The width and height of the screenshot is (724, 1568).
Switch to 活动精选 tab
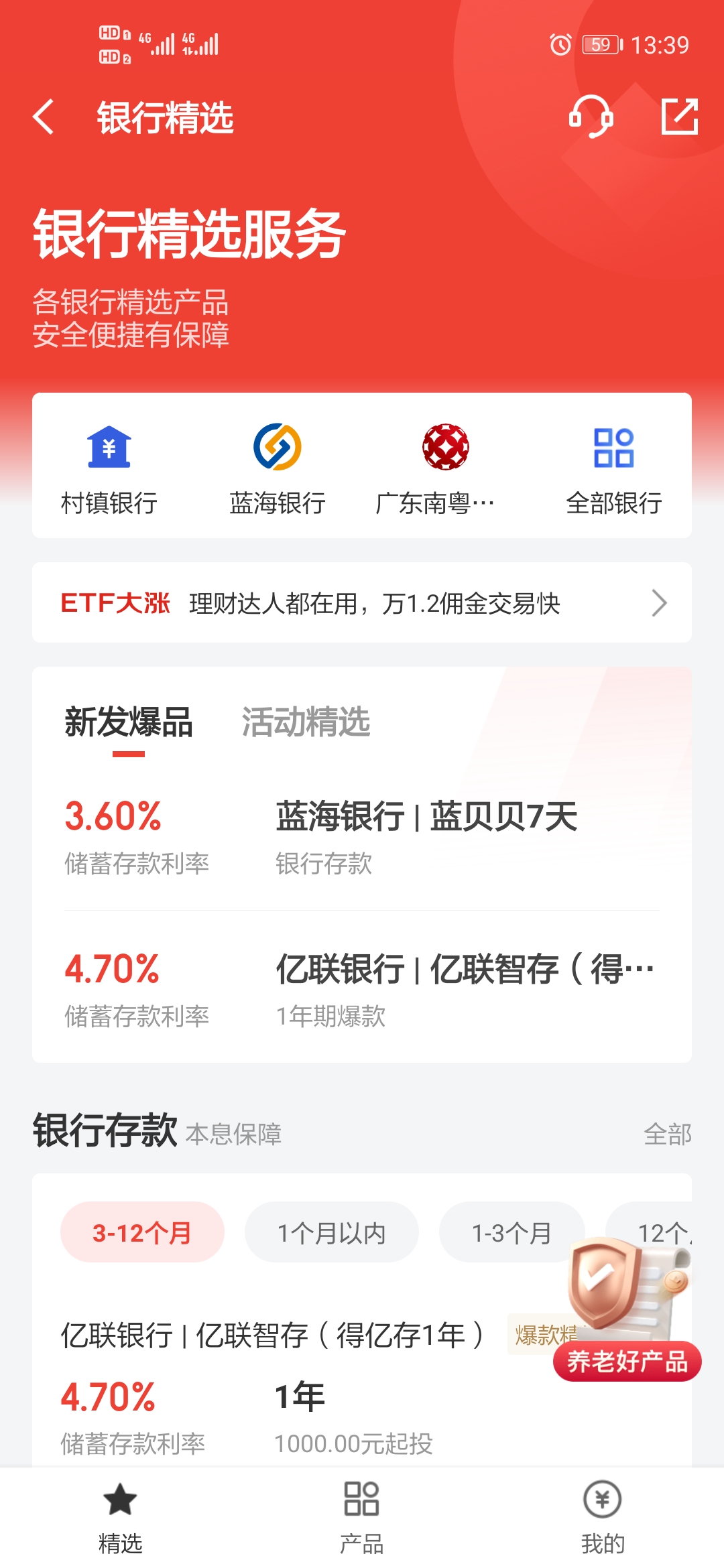point(306,722)
